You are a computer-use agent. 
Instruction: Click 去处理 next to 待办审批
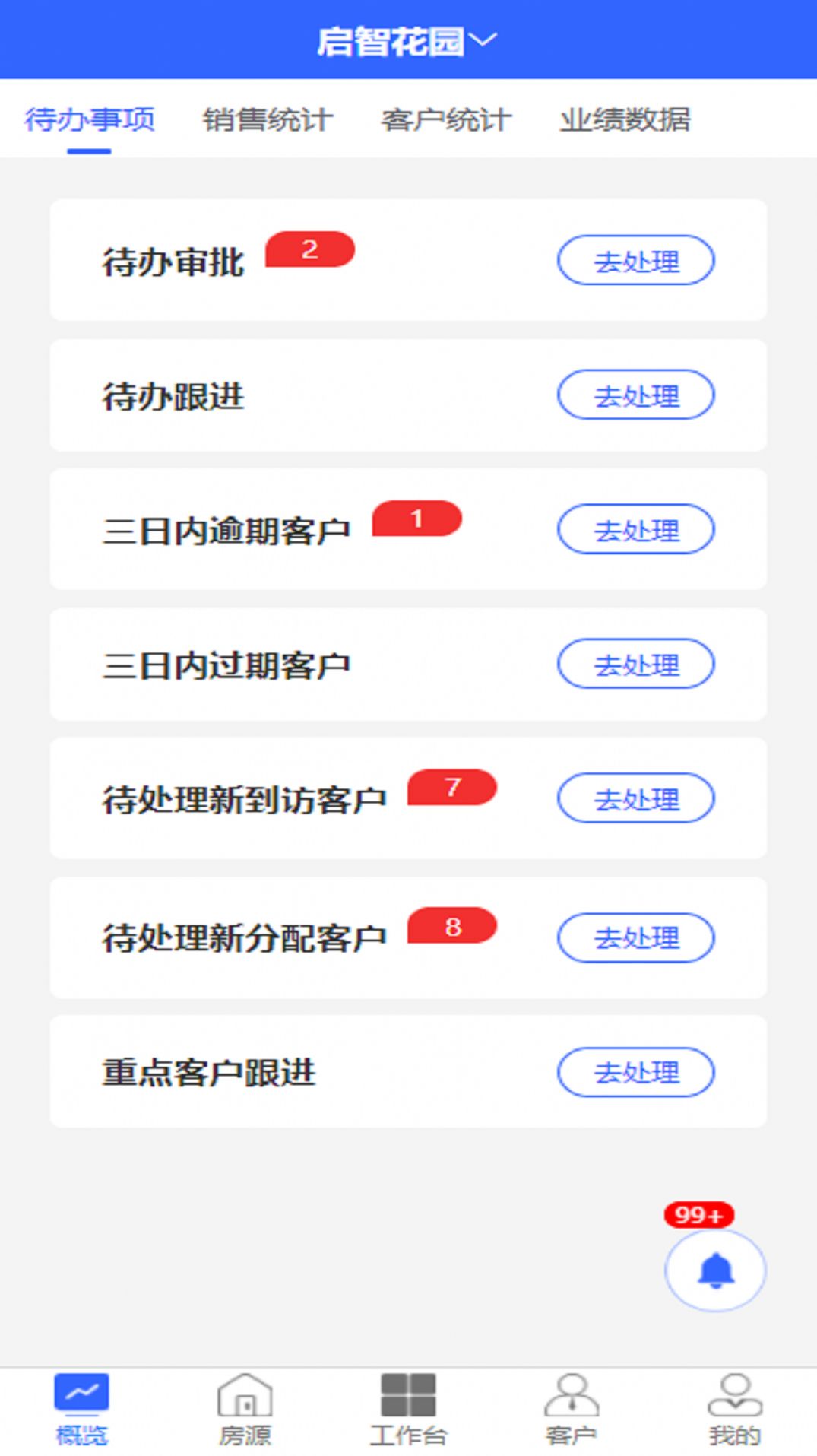coord(636,261)
